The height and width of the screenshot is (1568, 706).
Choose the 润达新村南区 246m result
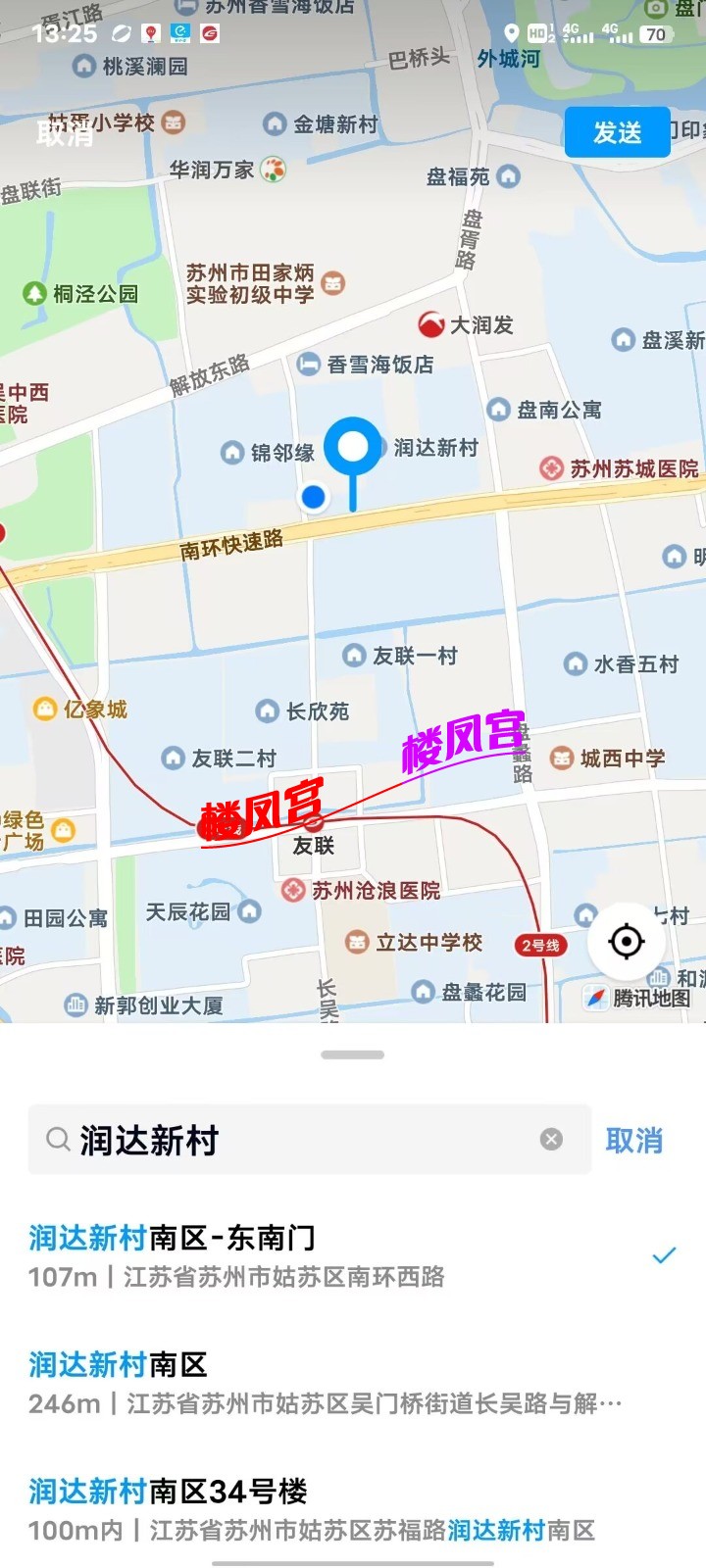tap(294, 1382)
